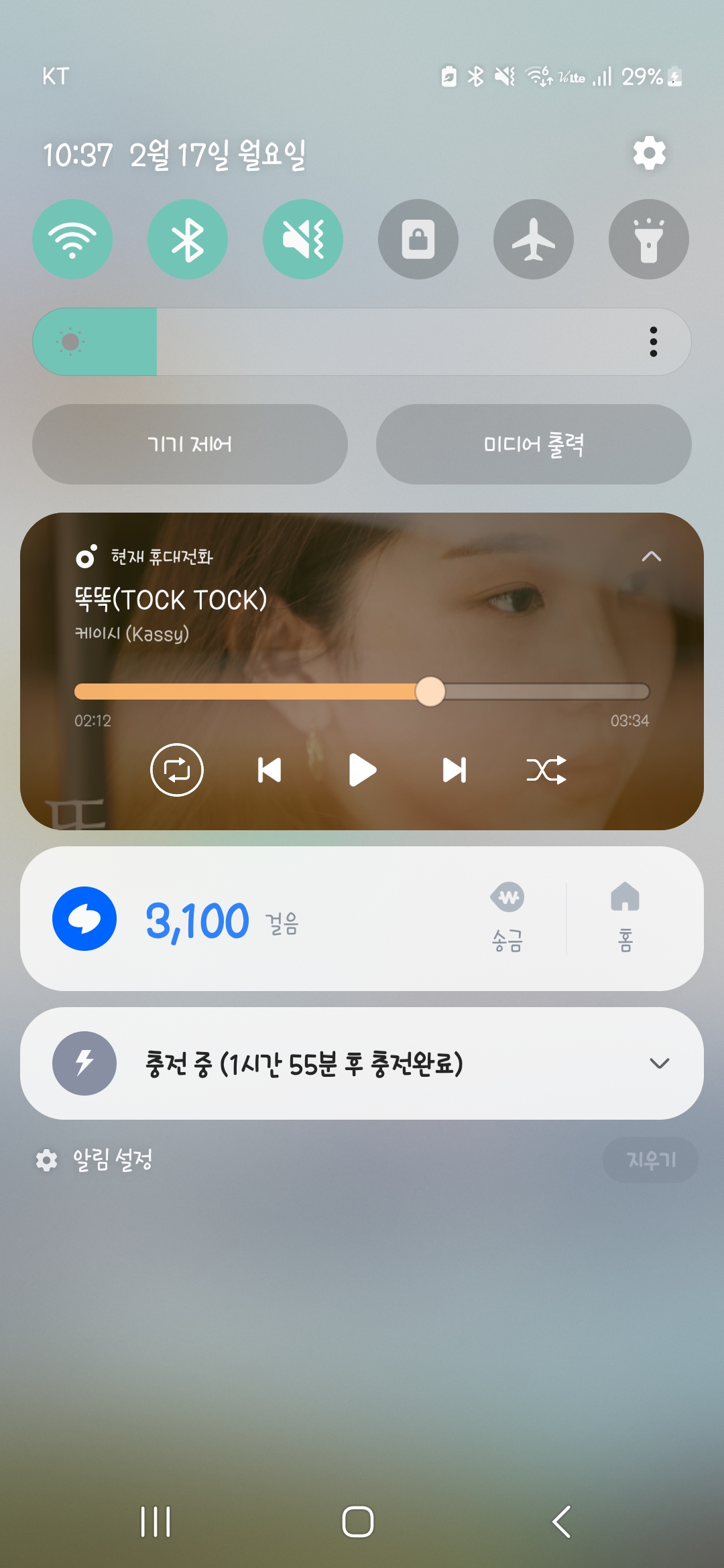Open settings via the gear icon
Image resolution: width=724 pixels, height=1568 pixels.
click(x=649, y=153)
